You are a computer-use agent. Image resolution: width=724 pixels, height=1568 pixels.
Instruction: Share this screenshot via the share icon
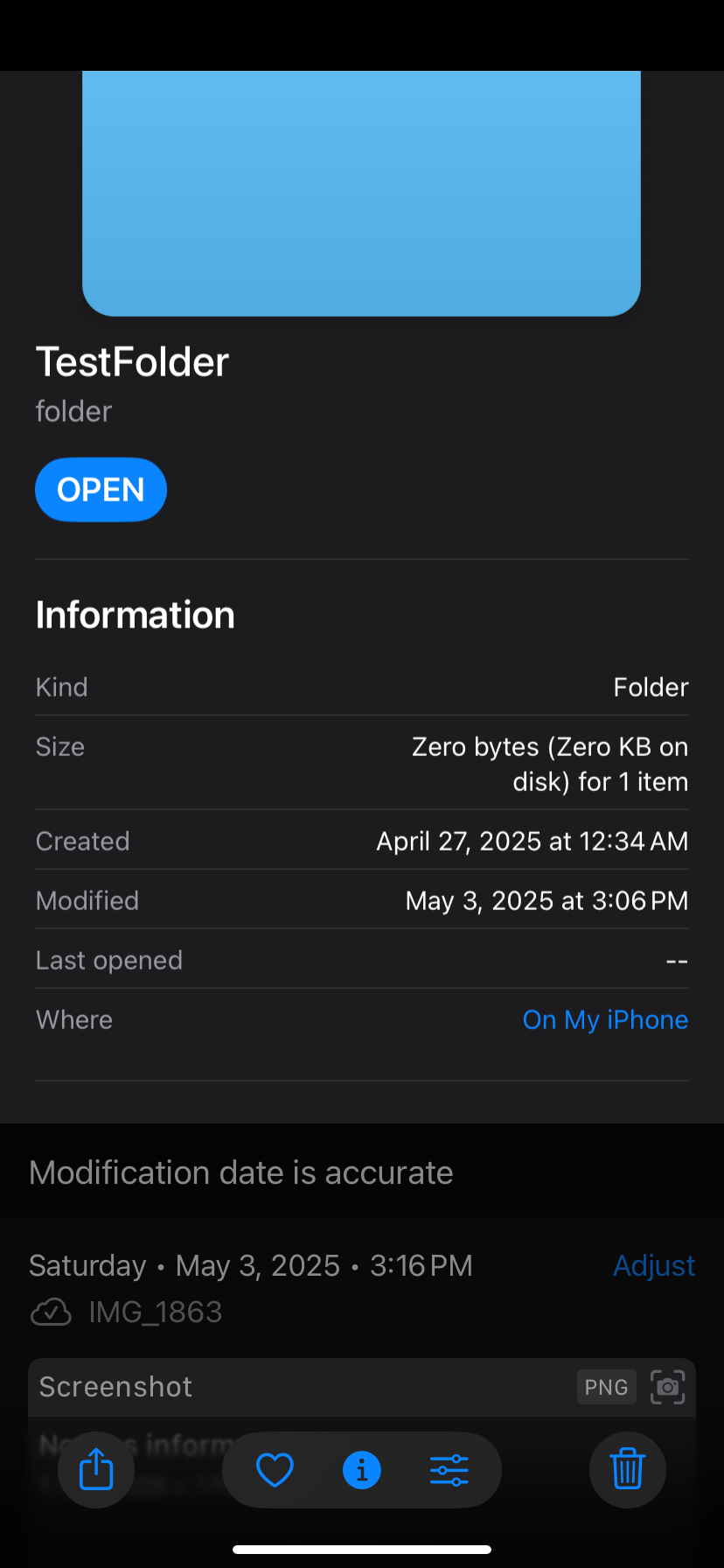tap(96, 1470)
